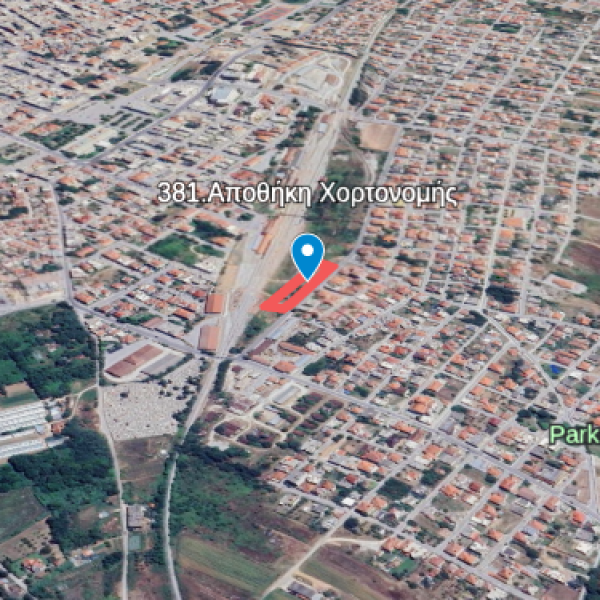Tap the blue location pin marker
The height and width of the screenshot is (600, 600).
coord(309,254)
